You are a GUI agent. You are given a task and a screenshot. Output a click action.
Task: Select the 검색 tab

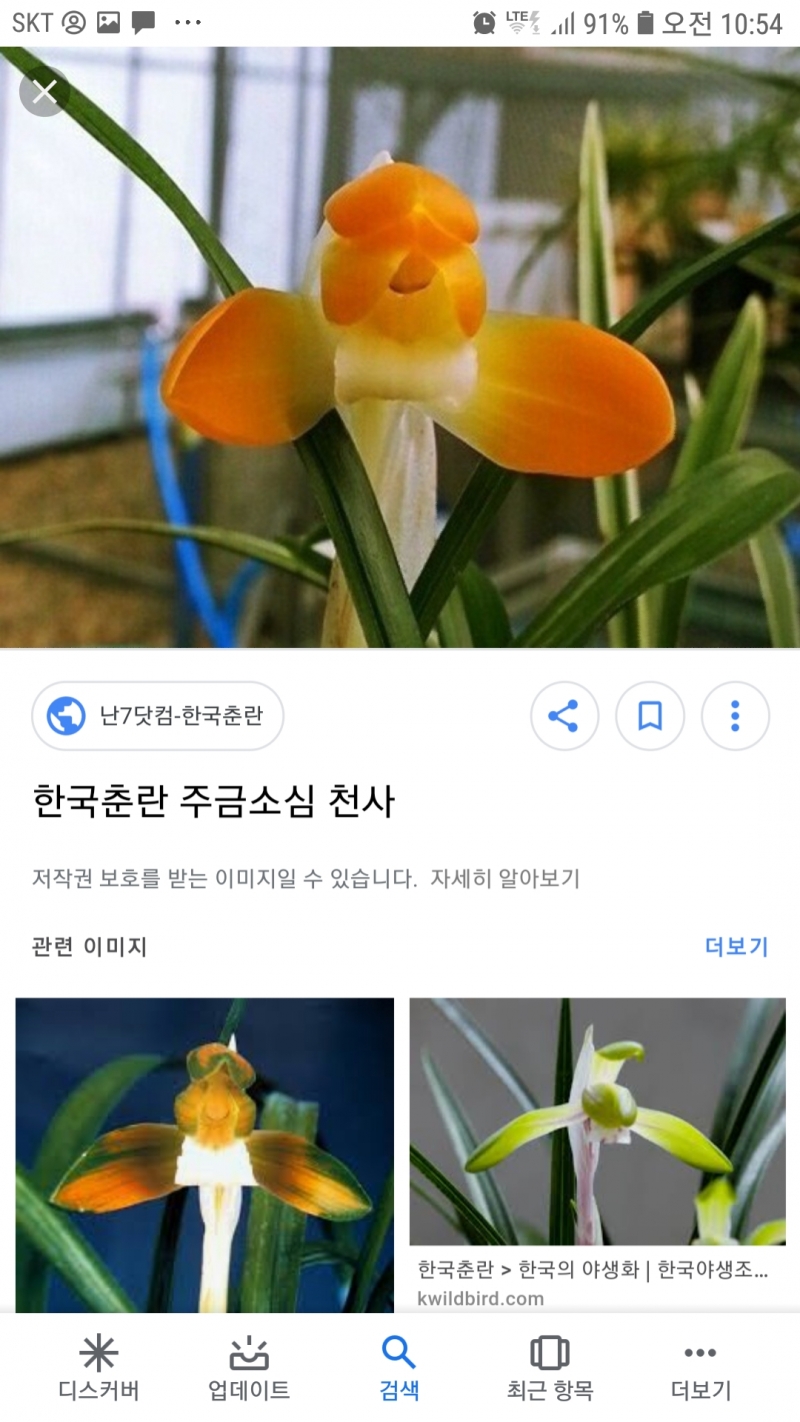point(399,1368)
